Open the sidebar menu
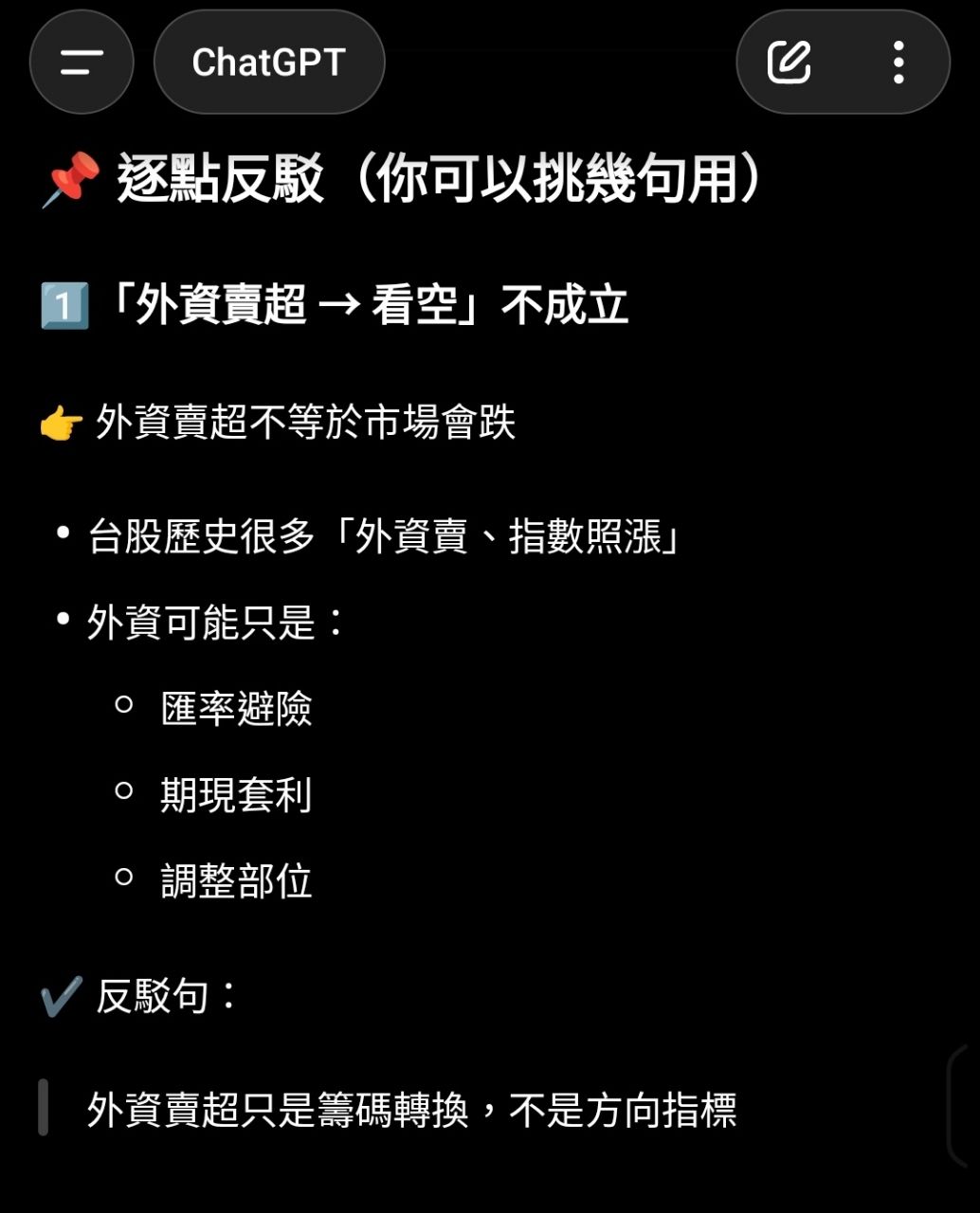 pos(82,63)
